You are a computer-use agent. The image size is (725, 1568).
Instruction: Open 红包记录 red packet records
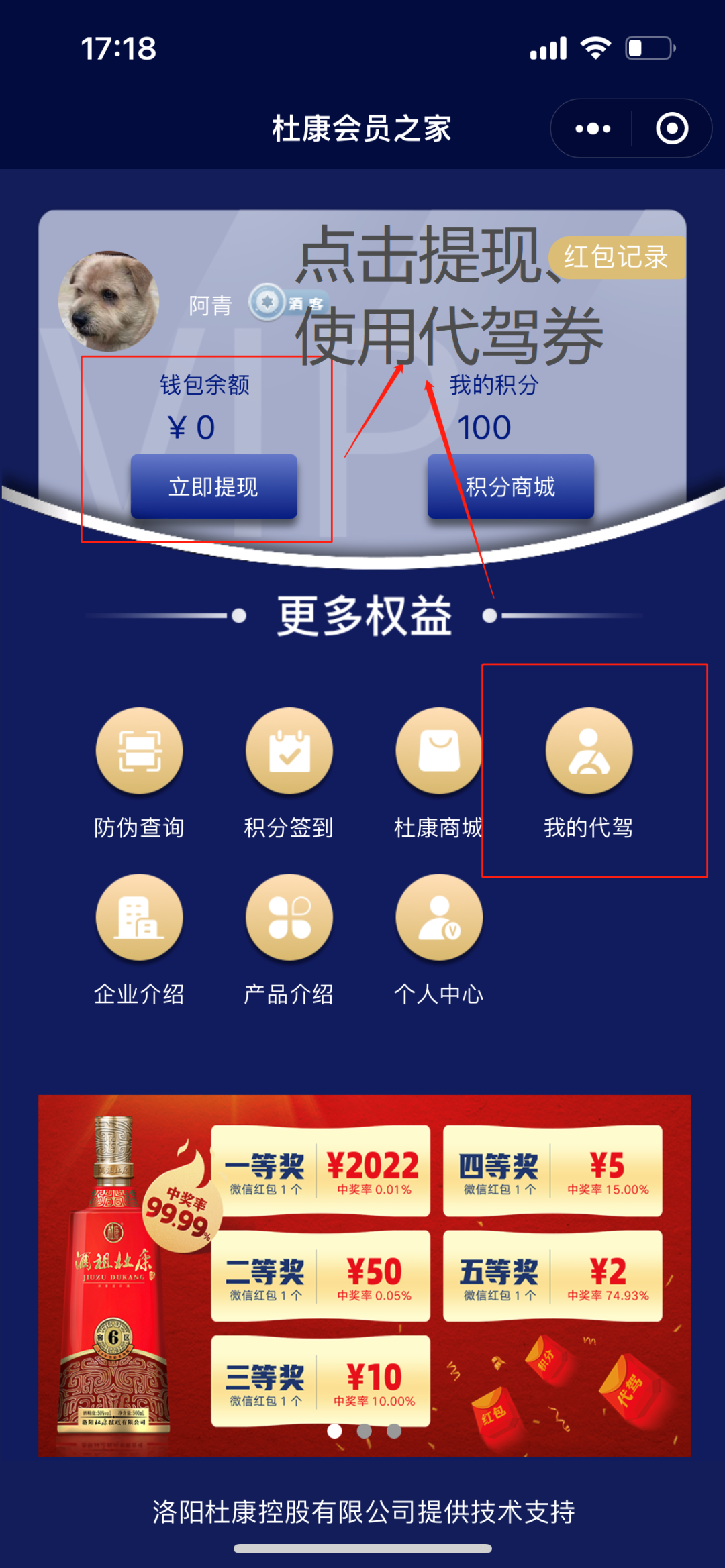(x=616, y=257)
